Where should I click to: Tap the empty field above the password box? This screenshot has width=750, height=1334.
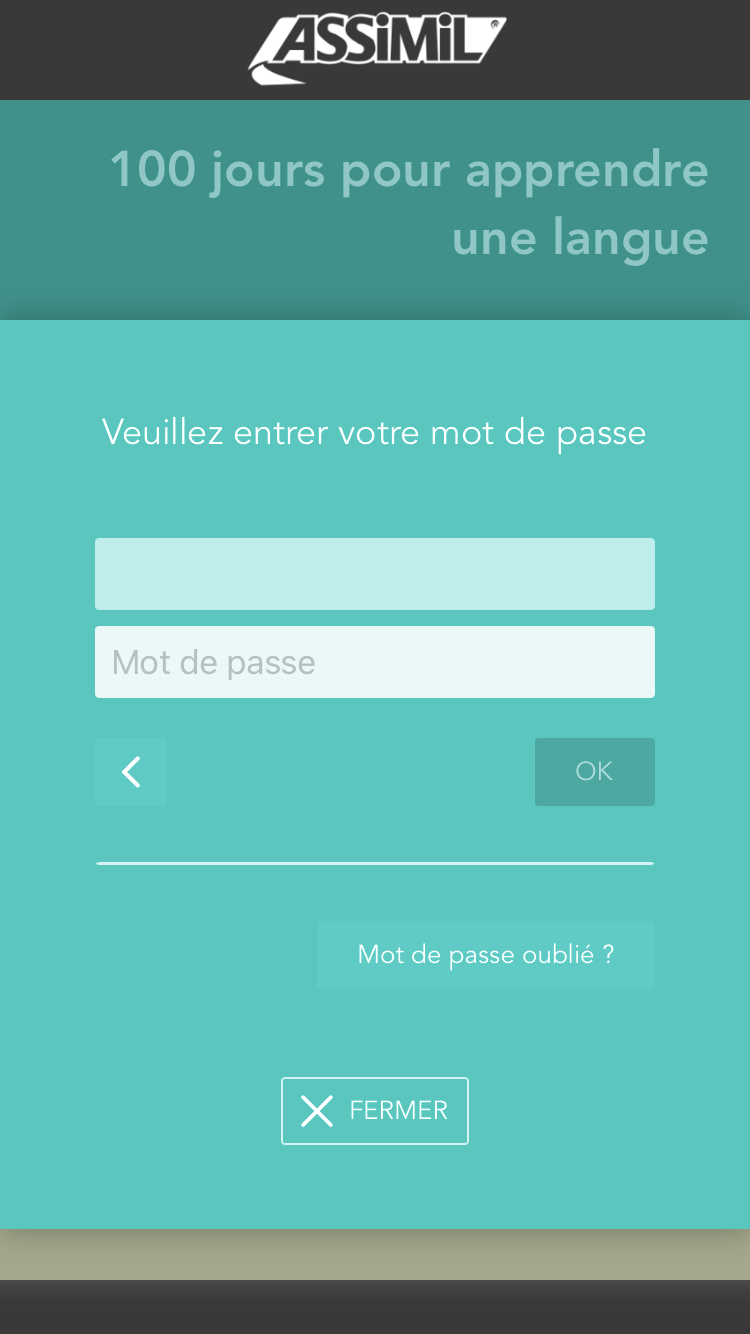coord(375,574)
